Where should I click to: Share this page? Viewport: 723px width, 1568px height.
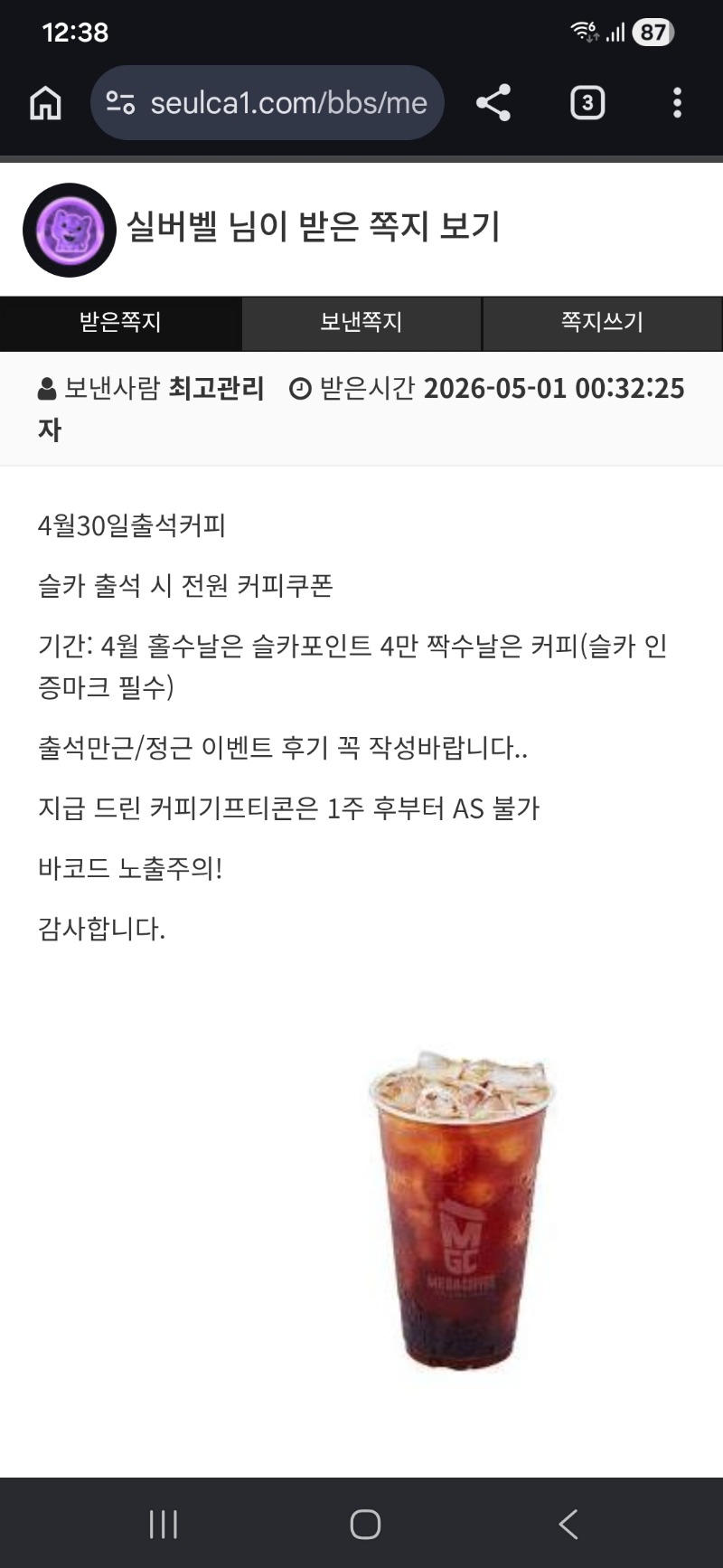493,103
